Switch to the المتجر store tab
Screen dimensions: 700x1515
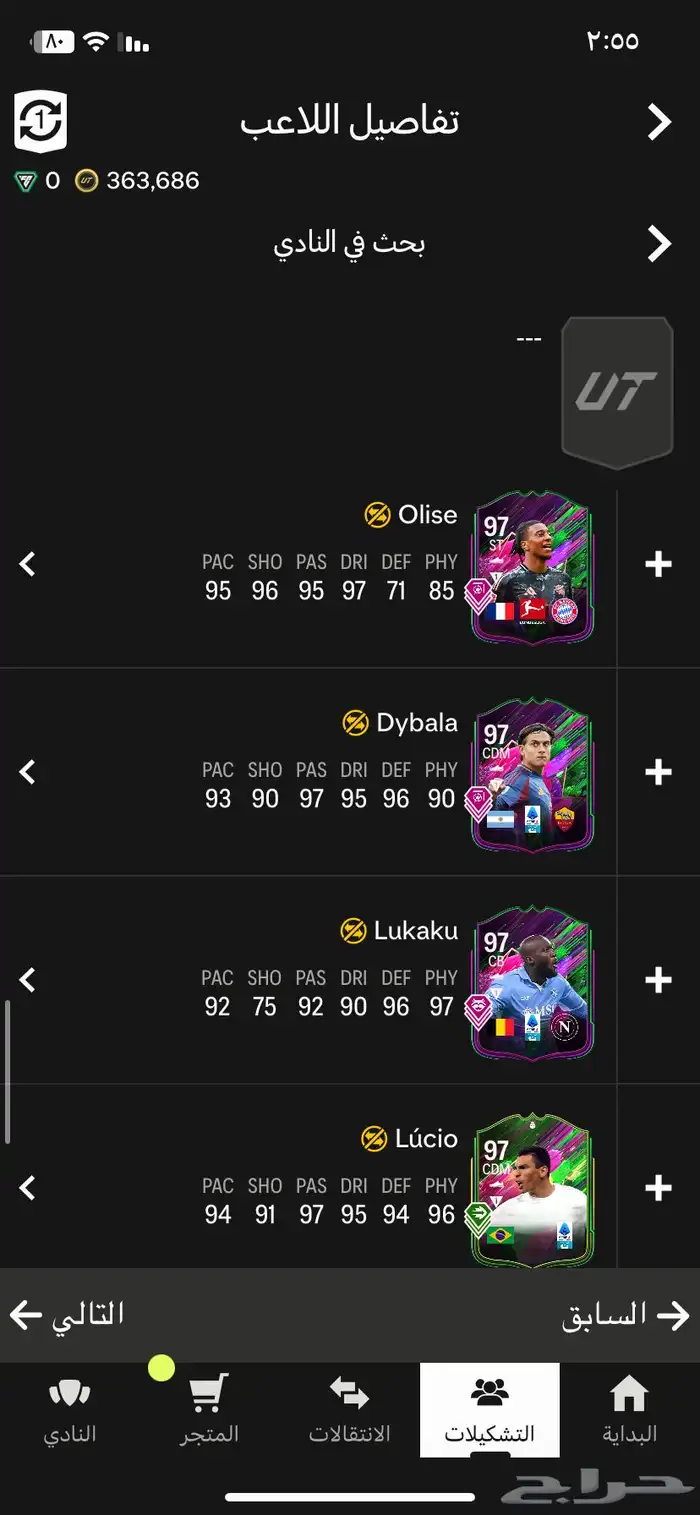click(x=209, y=1410)
